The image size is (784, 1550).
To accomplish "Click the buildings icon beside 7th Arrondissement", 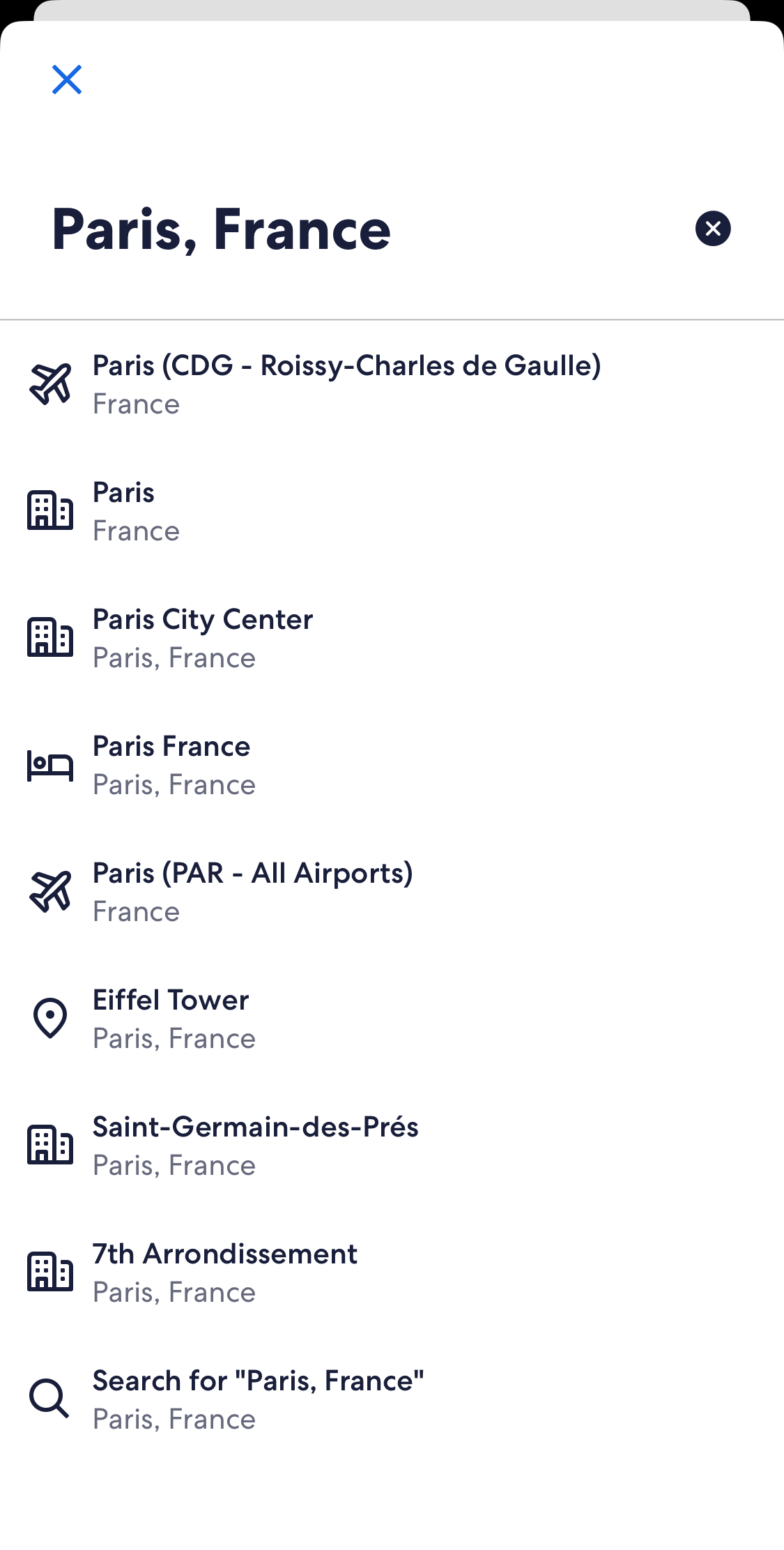I will [x=51, y=1271].
